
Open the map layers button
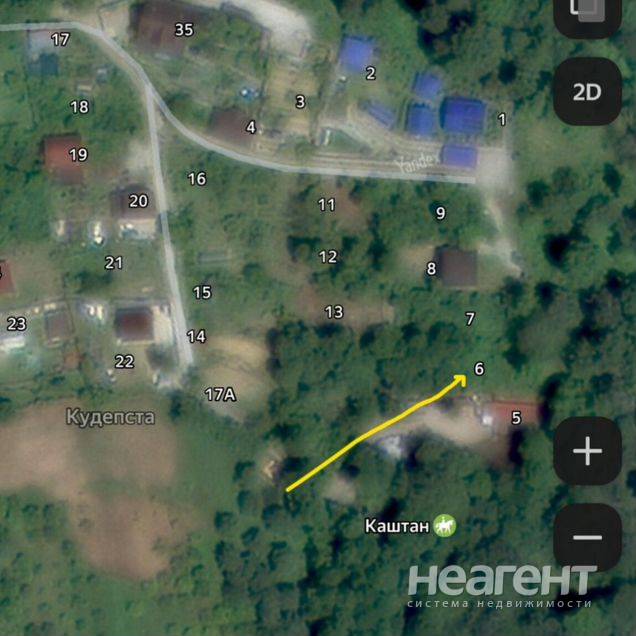(587, 12)
